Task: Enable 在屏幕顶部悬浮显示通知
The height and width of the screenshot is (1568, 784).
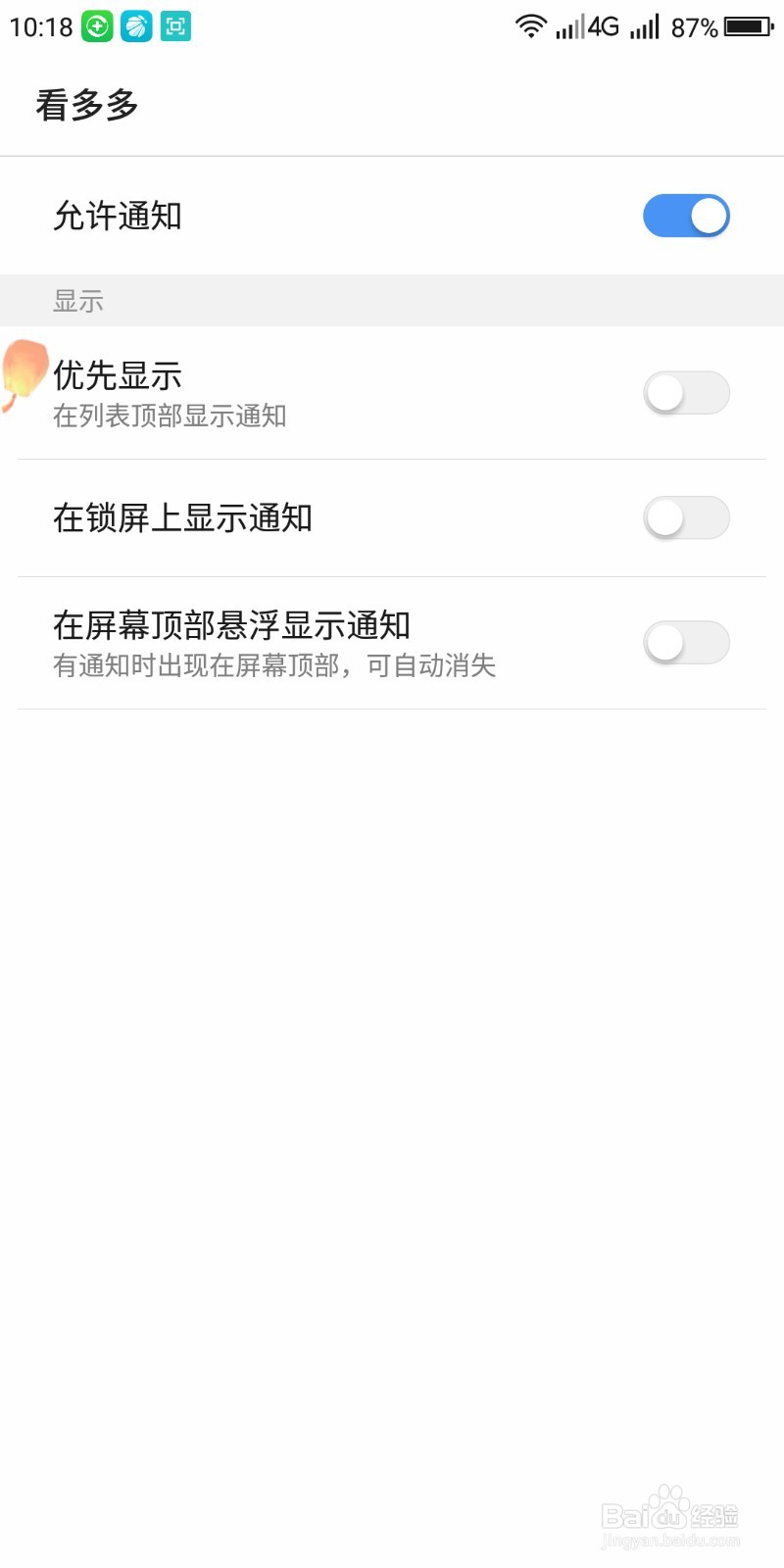Action: pyautogui.click(x=687, y=643)
